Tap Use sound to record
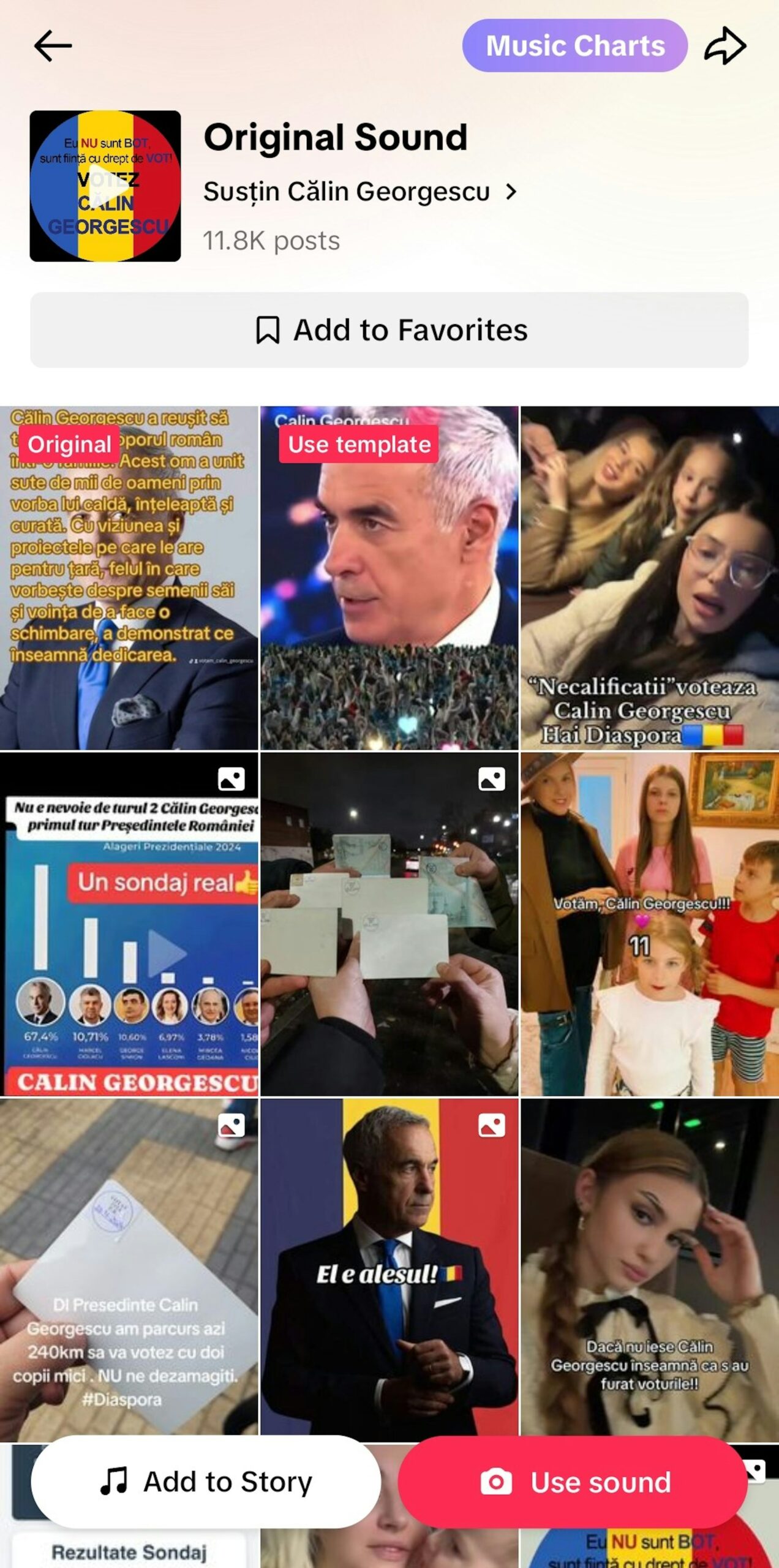Screen dimensions: 779x1568 (x=573, y=1482)
